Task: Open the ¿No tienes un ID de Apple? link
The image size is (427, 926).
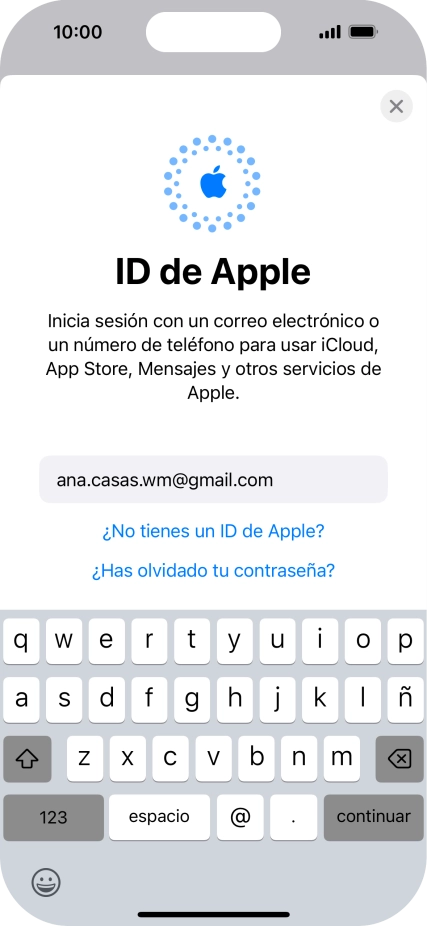Action: pos(213,531)
